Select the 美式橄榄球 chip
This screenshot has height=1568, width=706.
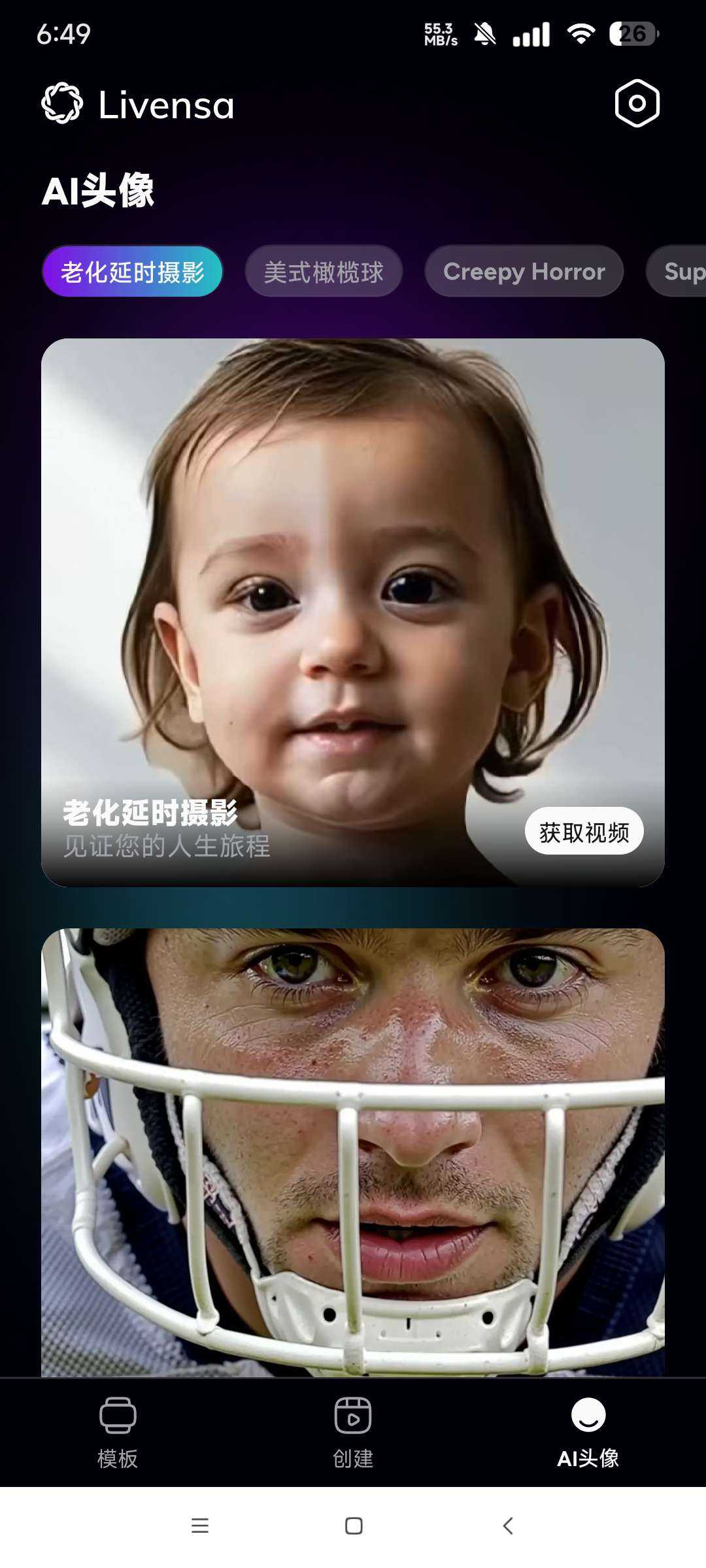[324, 272]
